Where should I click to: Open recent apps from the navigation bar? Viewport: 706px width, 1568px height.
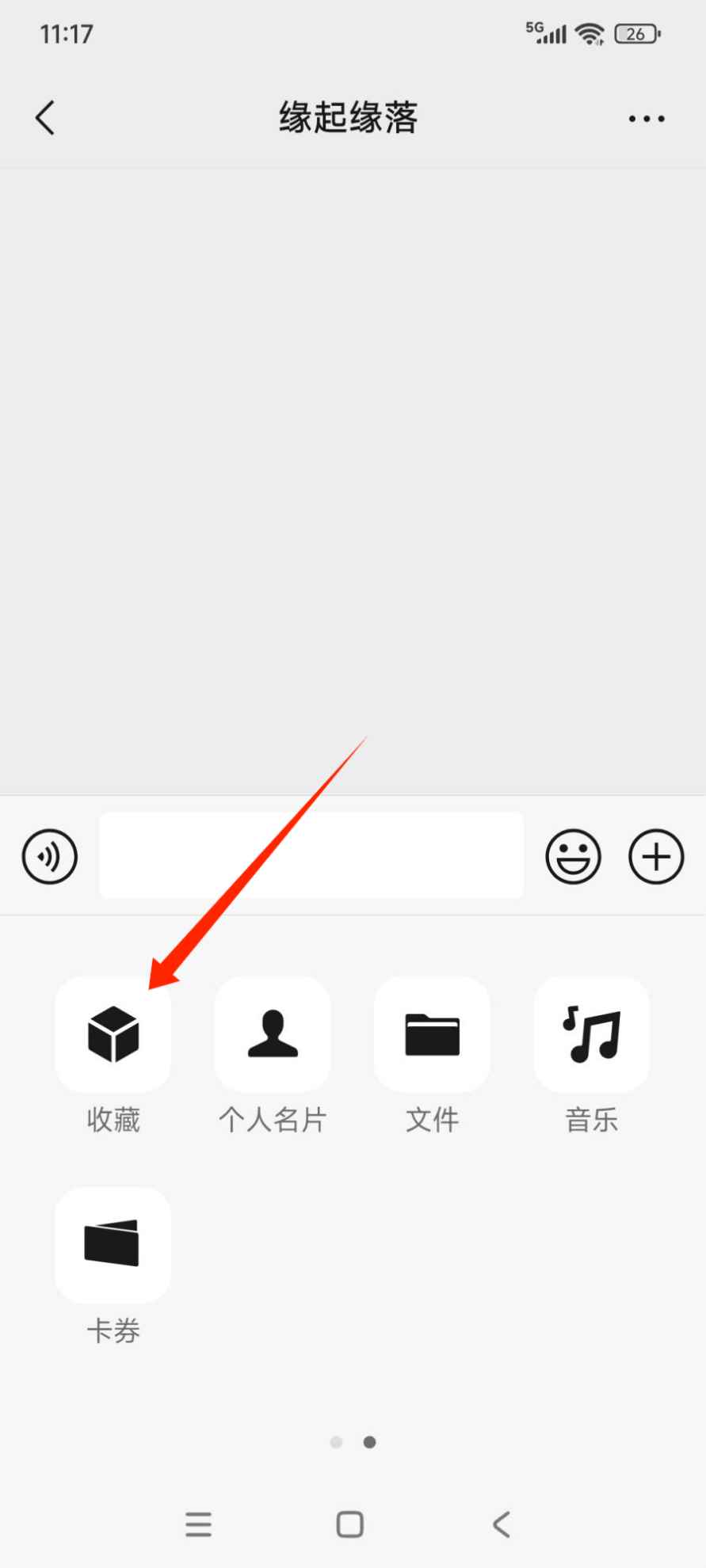198,1524
